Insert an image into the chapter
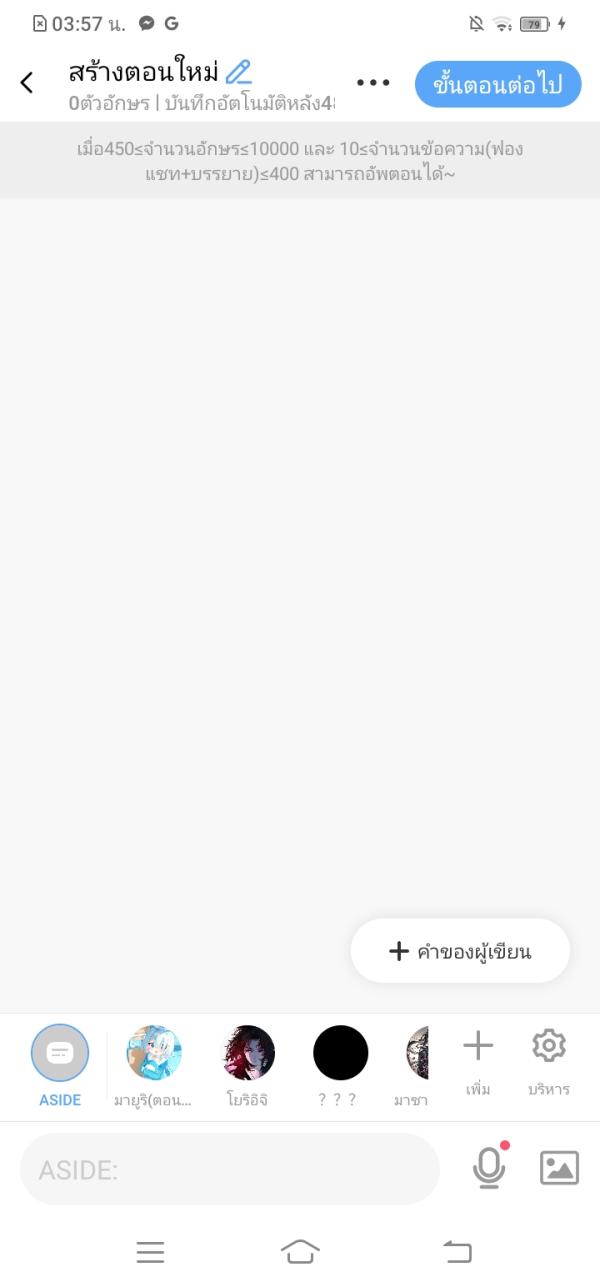 point(559,1167)
